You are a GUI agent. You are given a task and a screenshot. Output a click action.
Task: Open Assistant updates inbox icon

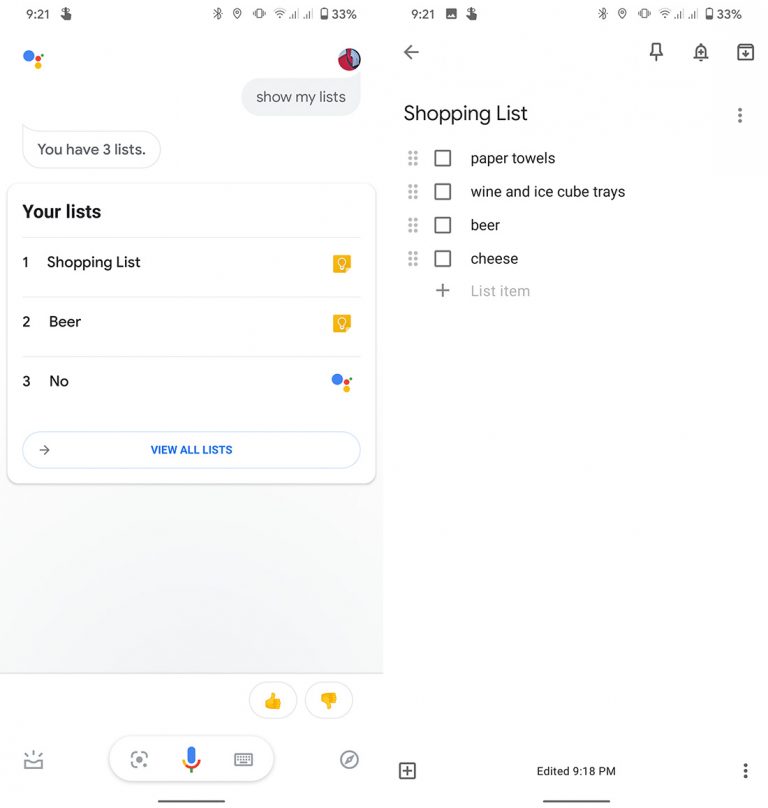click(34, 760)
